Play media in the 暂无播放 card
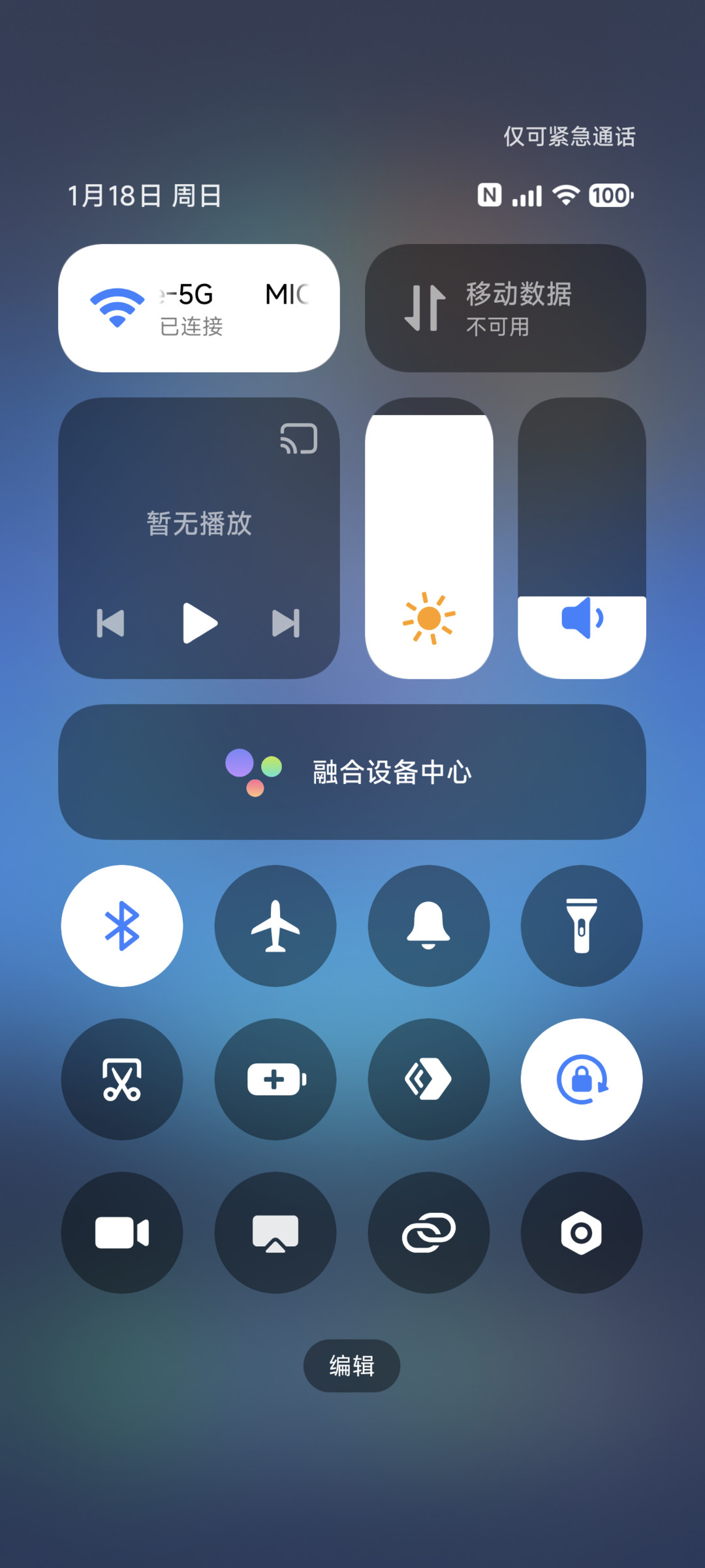 [x=200, y=623]
